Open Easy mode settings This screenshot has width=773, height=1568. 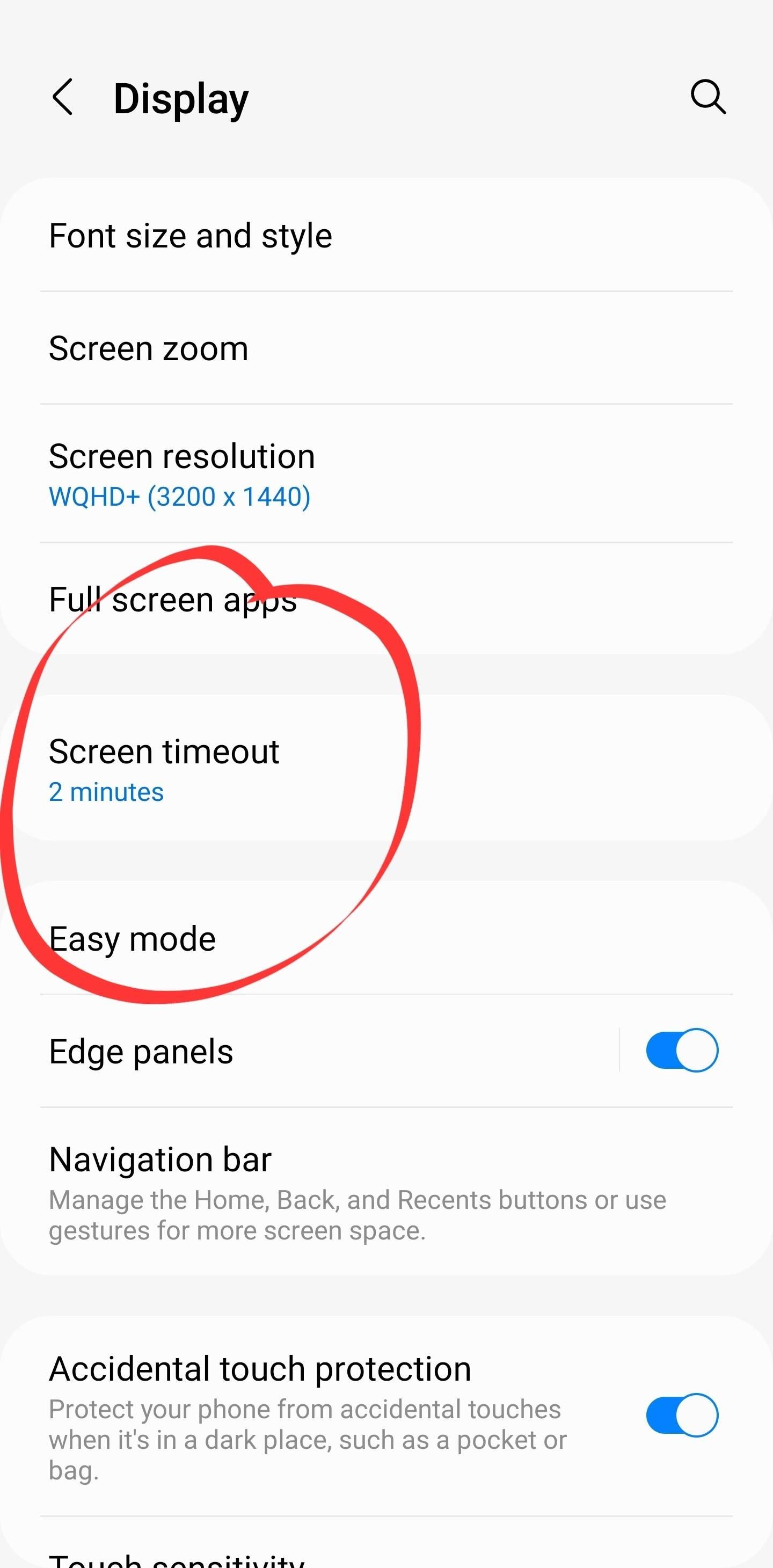133,938
